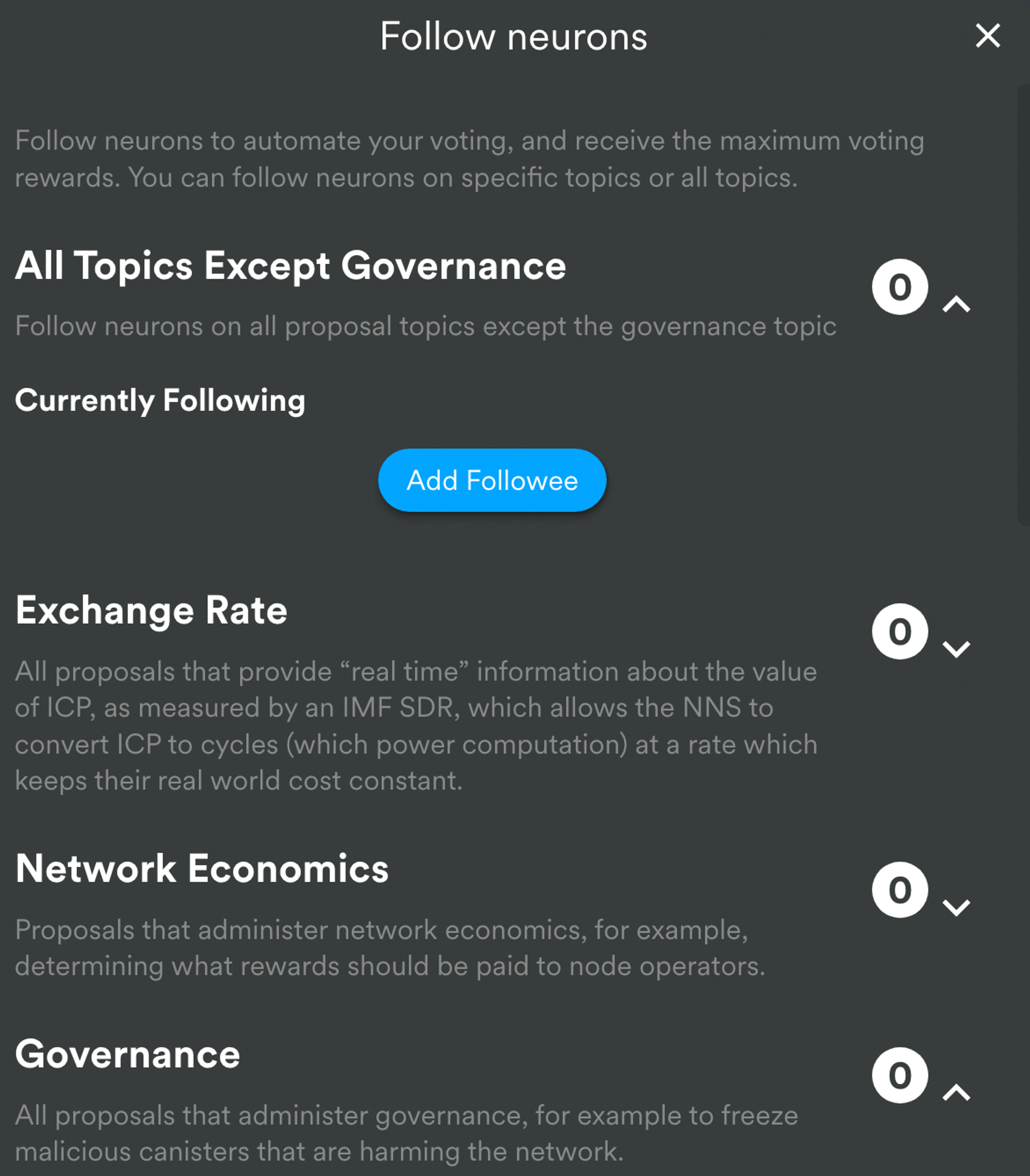Collapse the All Topics Except Governance section
This screenshot has width=1030, height=1176.
click(x=956, y=303)
